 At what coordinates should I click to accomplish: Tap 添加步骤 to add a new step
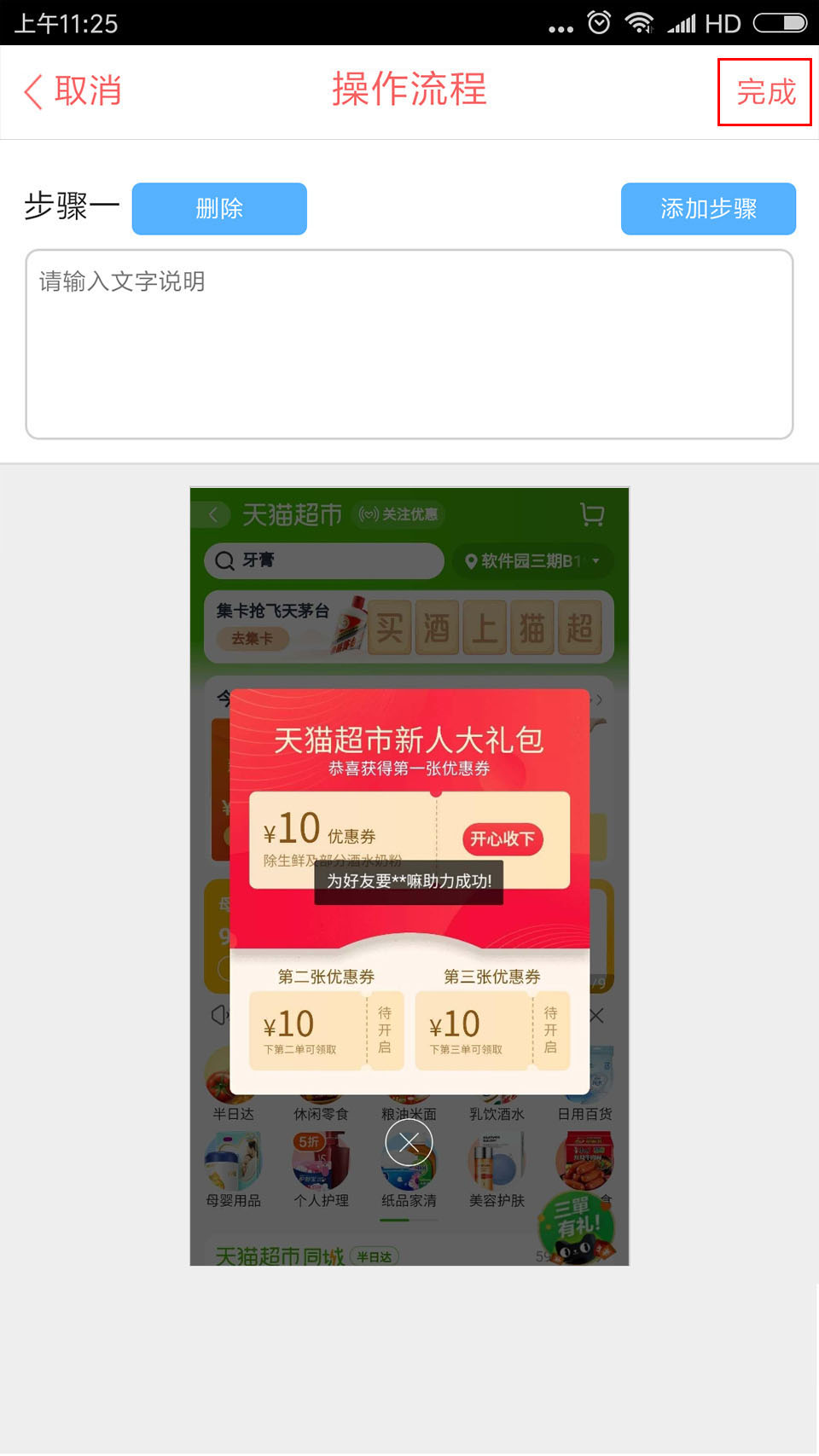[708, 208]
